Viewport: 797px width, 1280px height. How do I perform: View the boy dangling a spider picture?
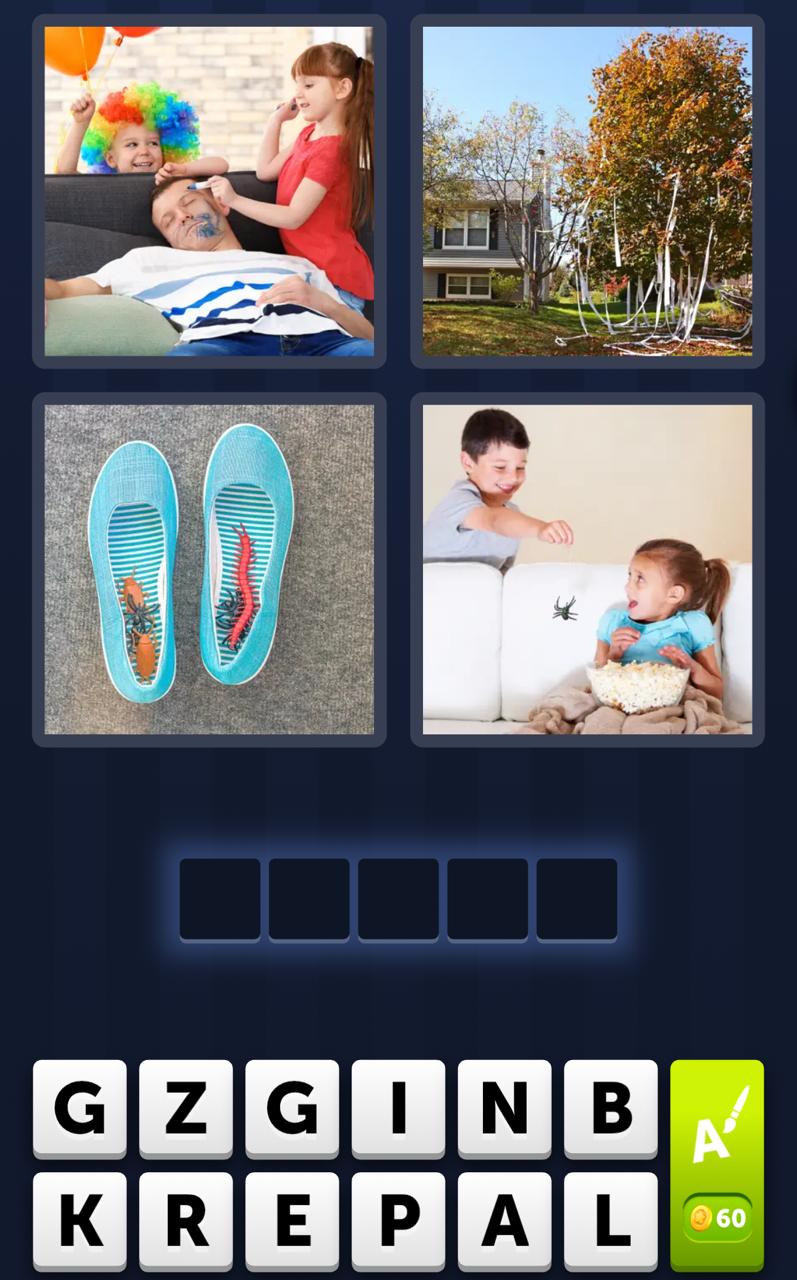587,569
